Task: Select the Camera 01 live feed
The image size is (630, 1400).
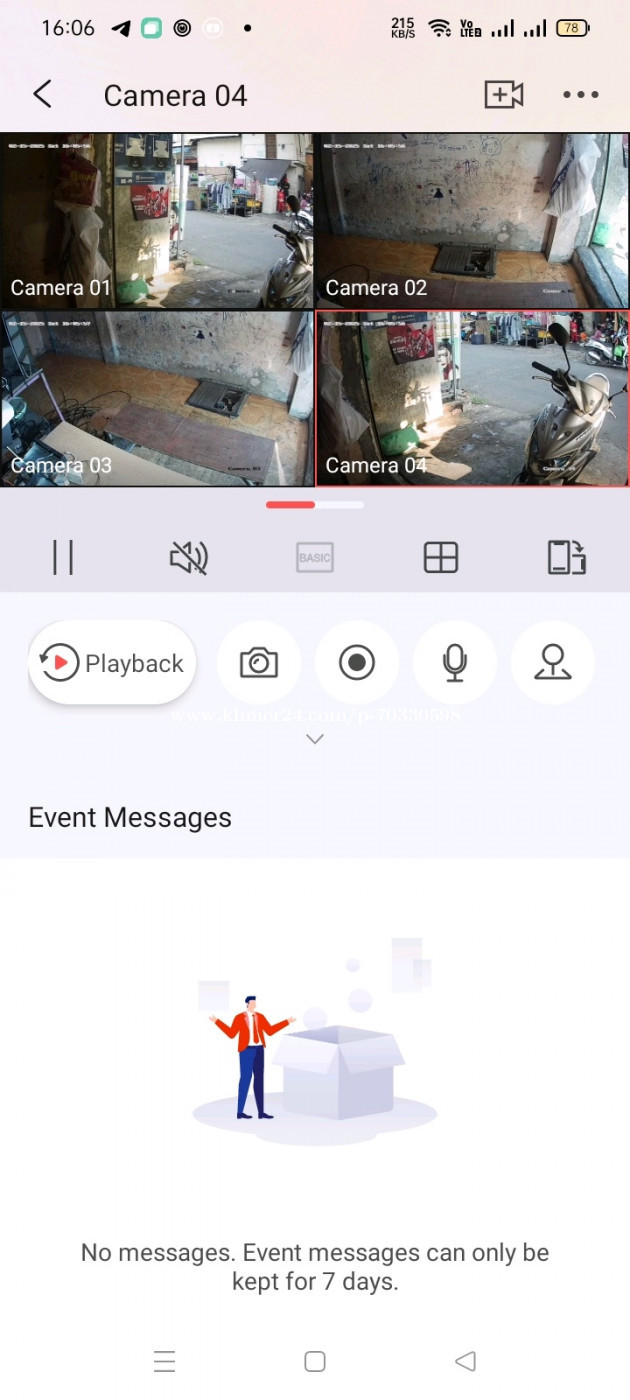Action: coord(157,221)
